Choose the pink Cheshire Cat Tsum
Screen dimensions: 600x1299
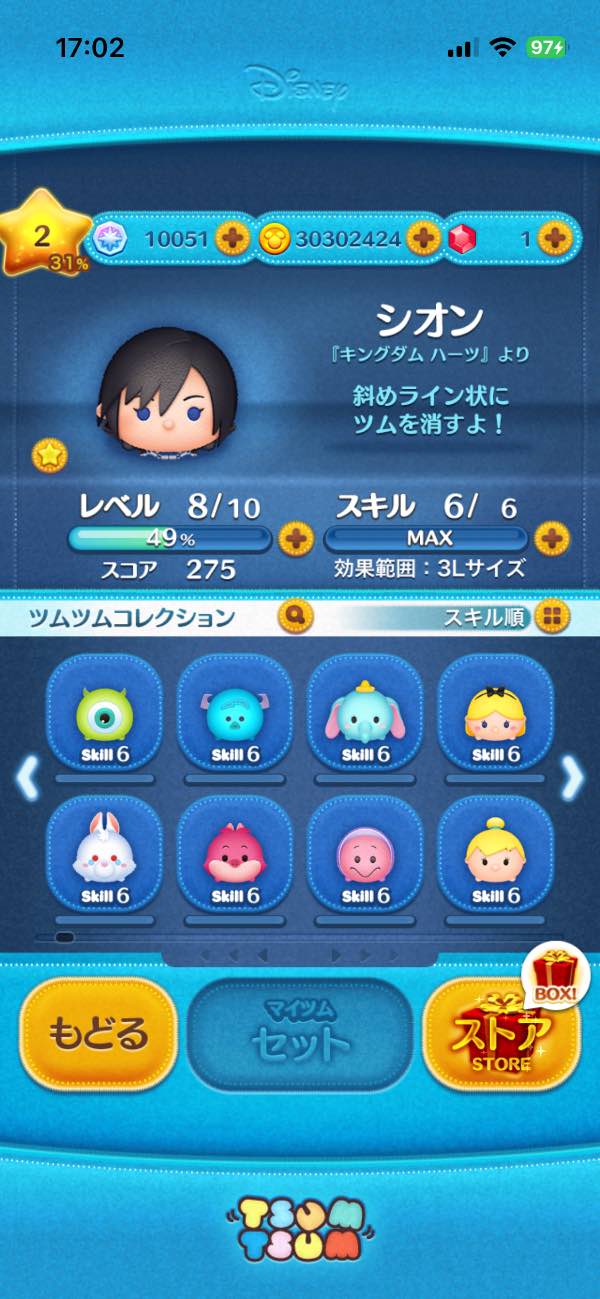[x=234, y=854]
